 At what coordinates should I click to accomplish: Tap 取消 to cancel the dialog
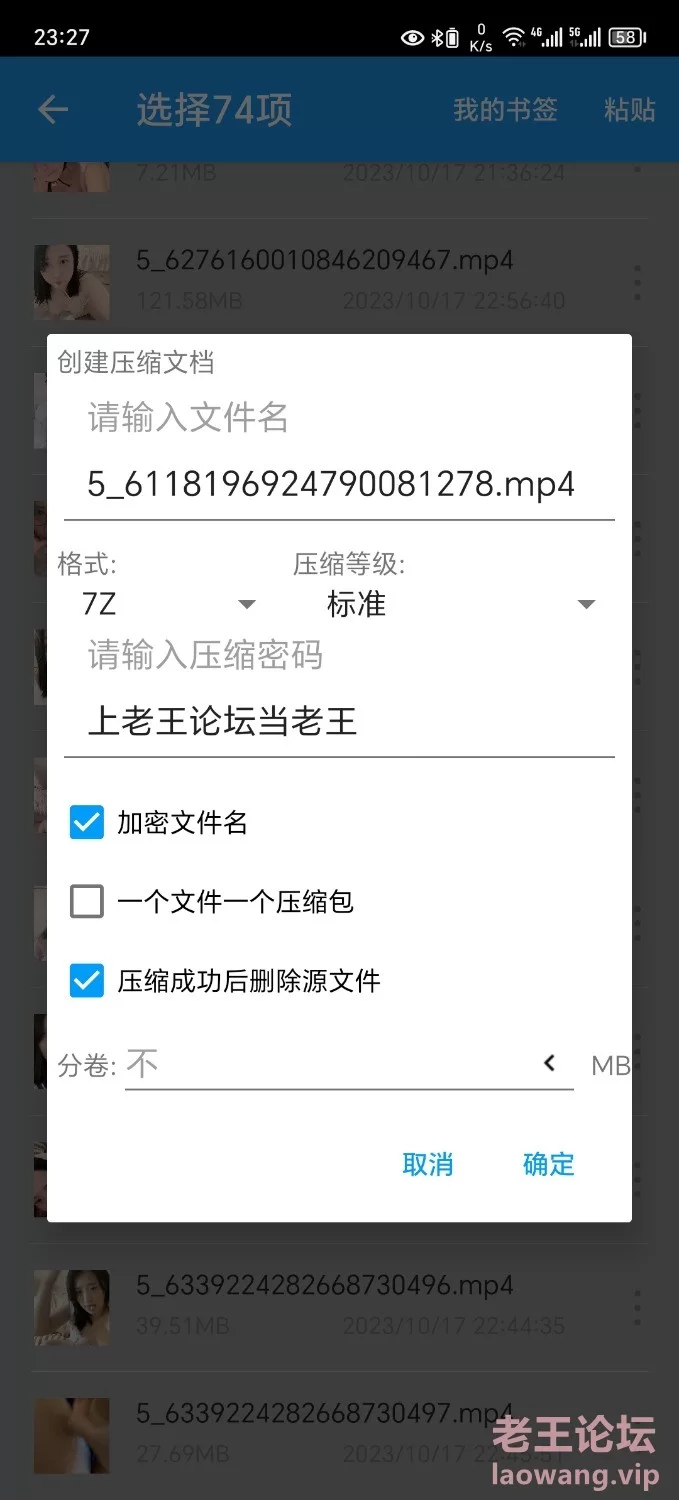point(427,1164)
